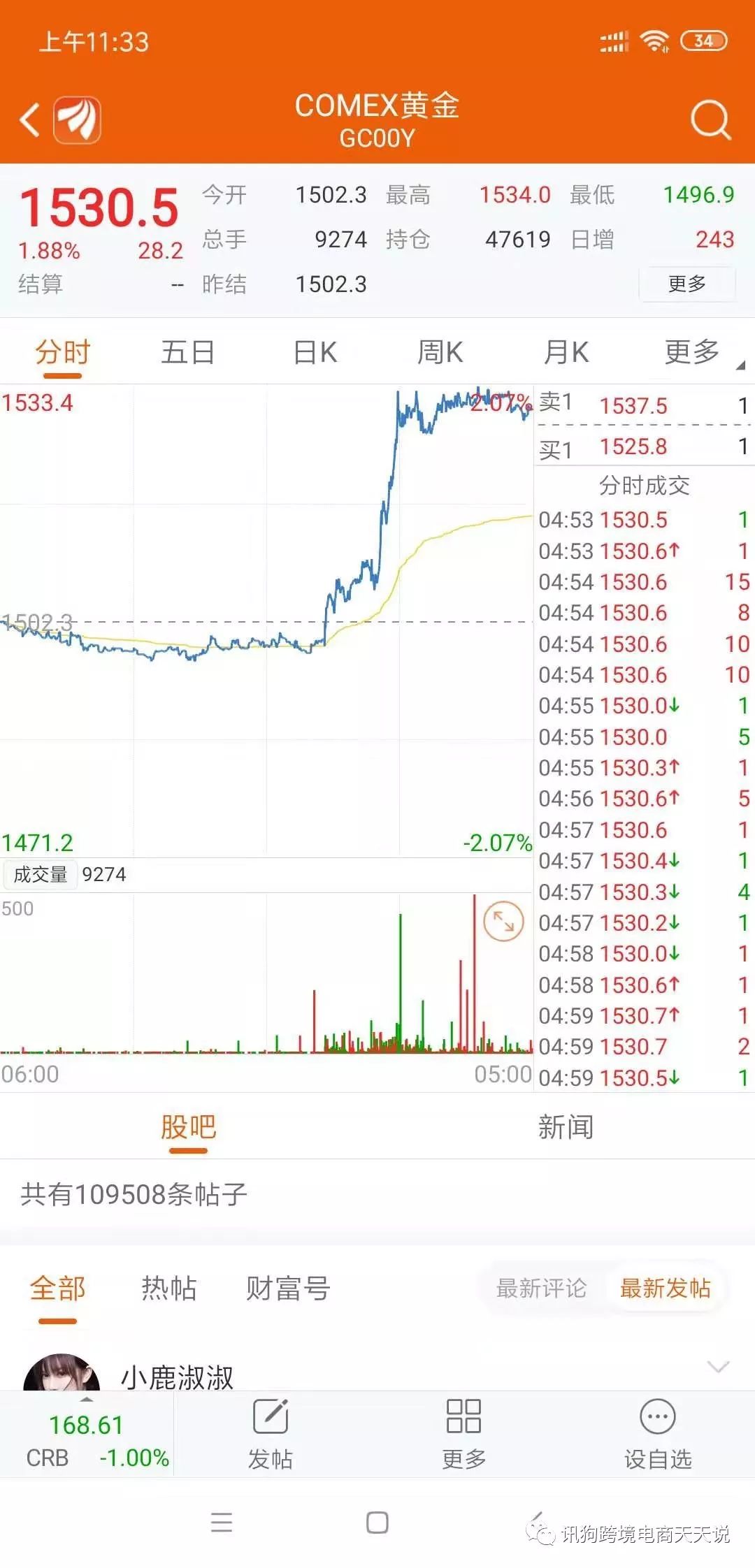
Task: Select the 股吧 tab
Action: (x=188, y=1127)
